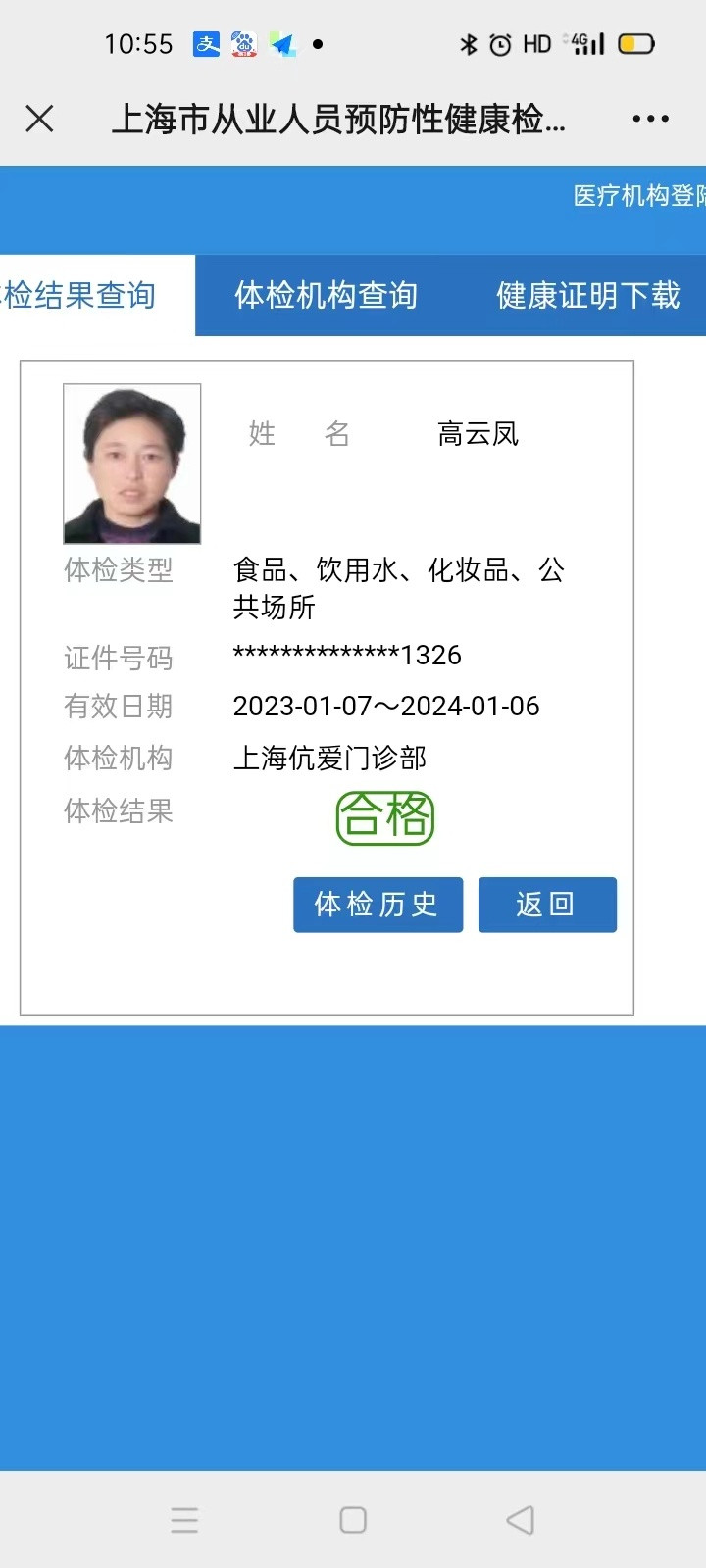Open the 医疗机构登陆 link

pyautogui.click(x=638, y=196)
